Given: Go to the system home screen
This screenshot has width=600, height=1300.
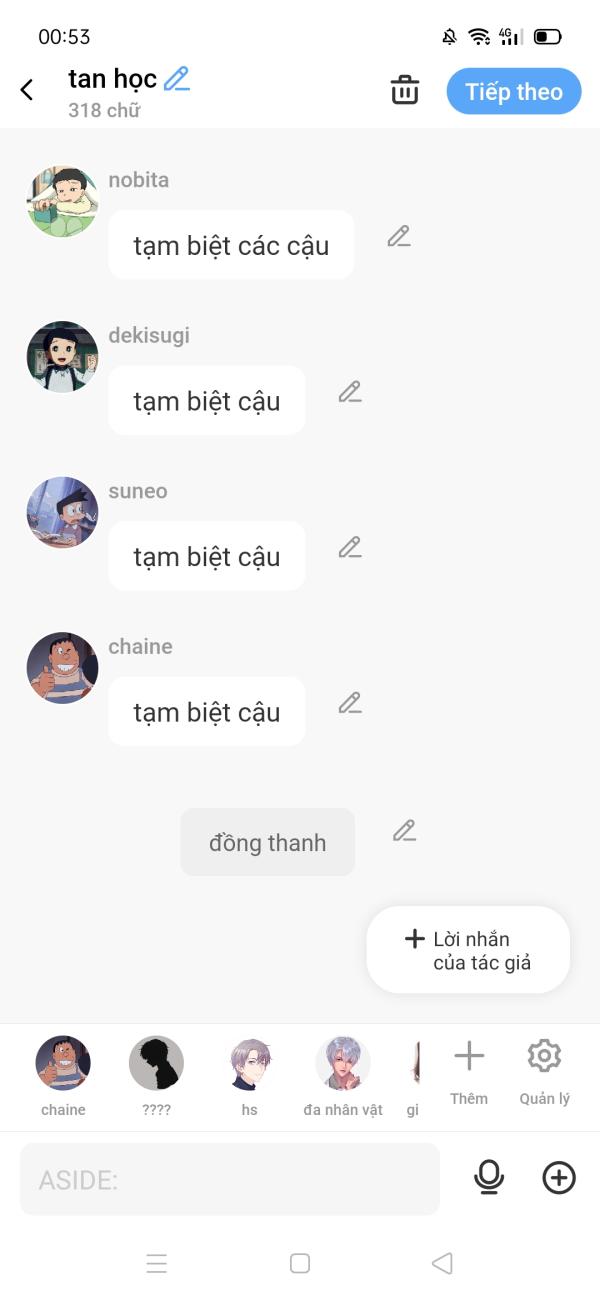Looking at the screenshot, I should pos(300,1263).
